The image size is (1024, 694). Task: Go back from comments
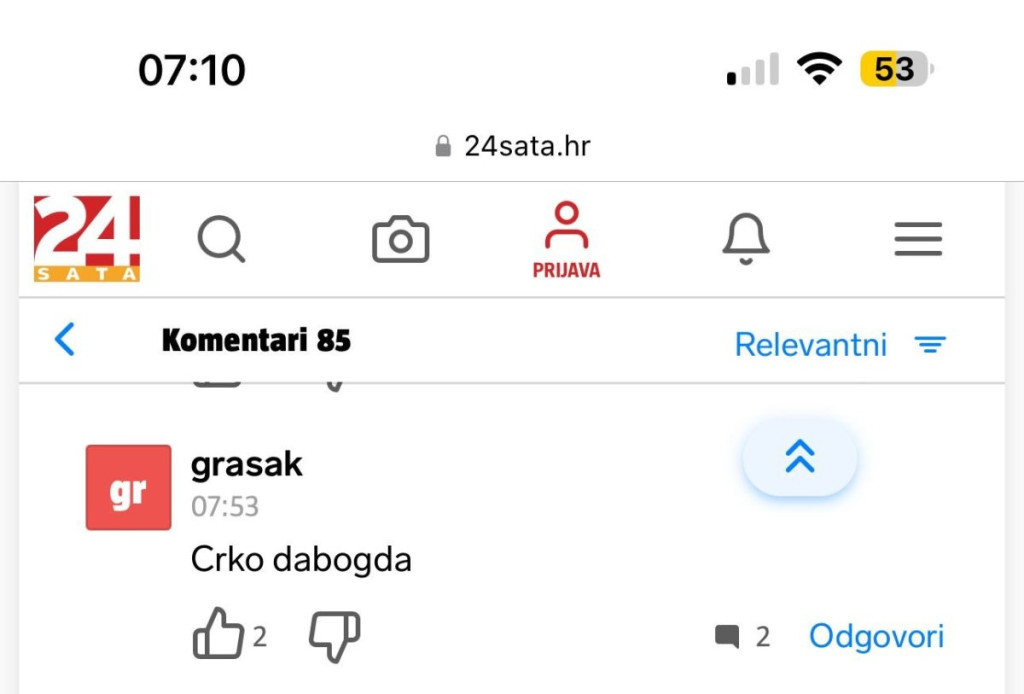tap(64, 341)
